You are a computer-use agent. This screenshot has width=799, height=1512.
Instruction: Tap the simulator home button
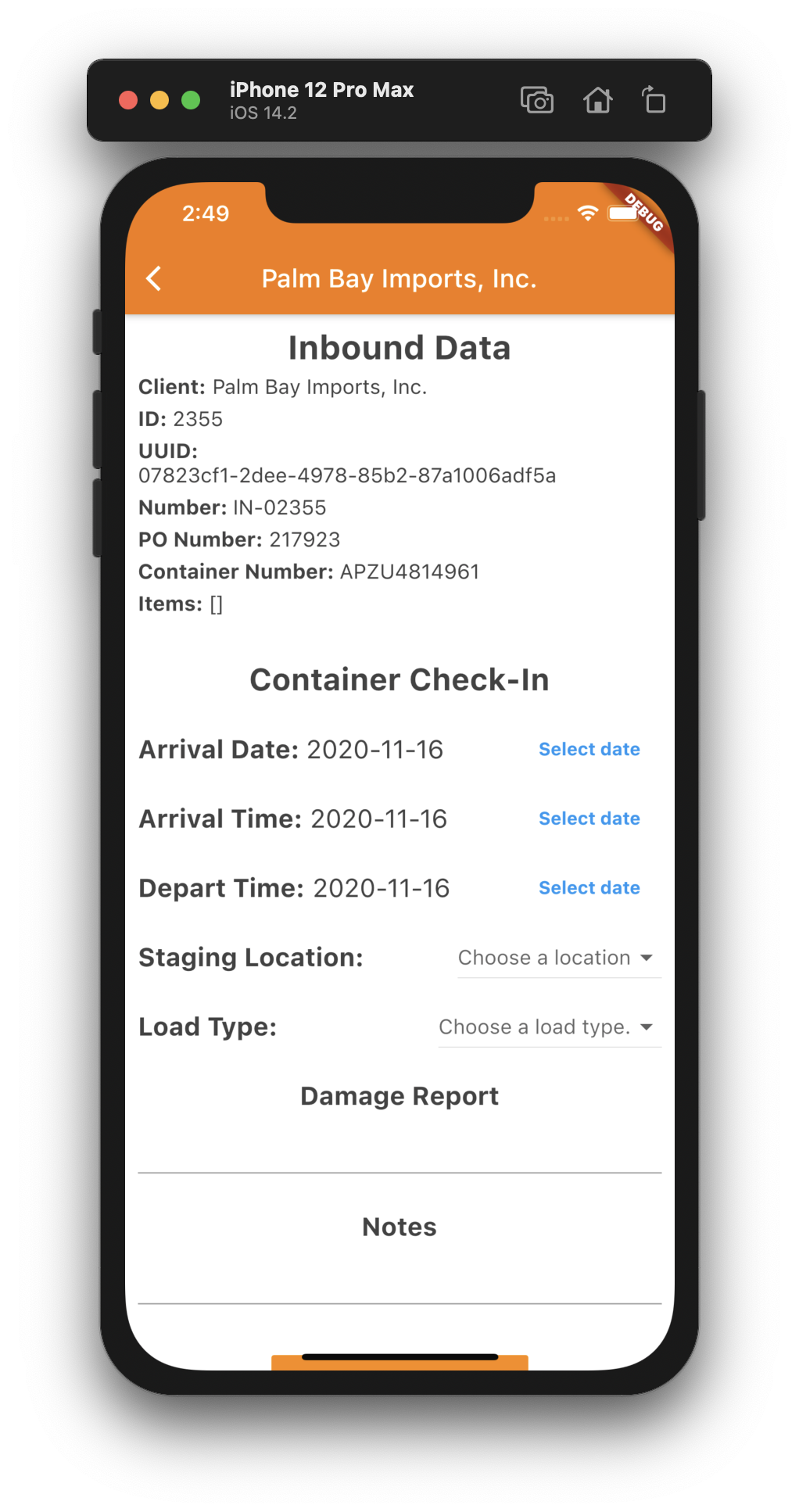tap(597, 101)
